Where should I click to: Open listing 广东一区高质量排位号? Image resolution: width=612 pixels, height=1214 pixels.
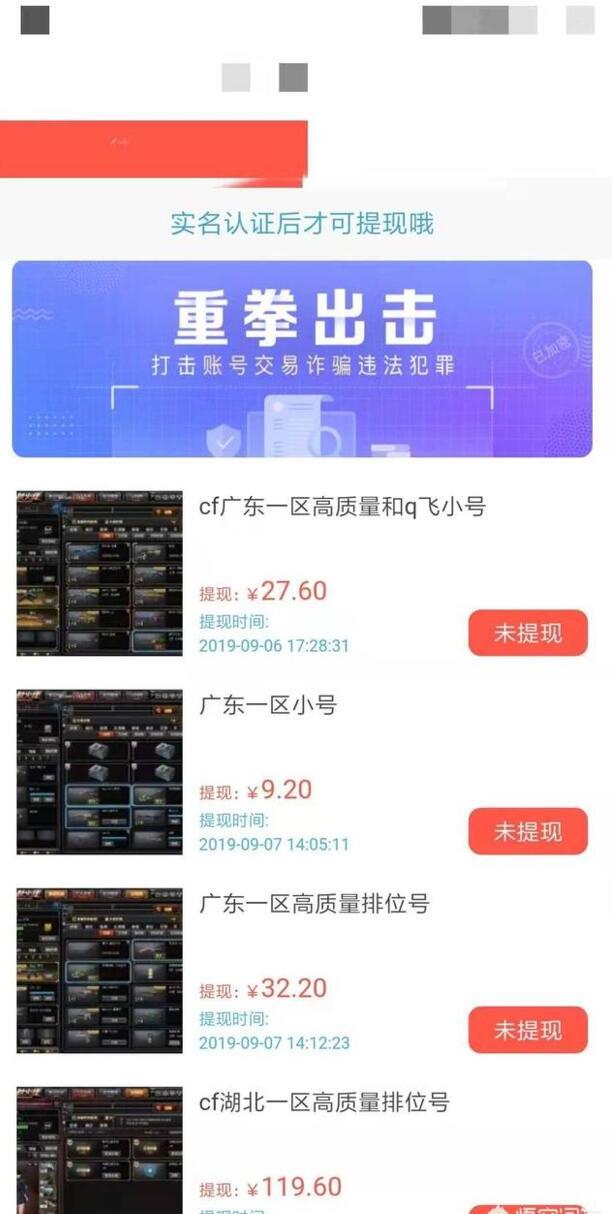click(x=314, y=904)
